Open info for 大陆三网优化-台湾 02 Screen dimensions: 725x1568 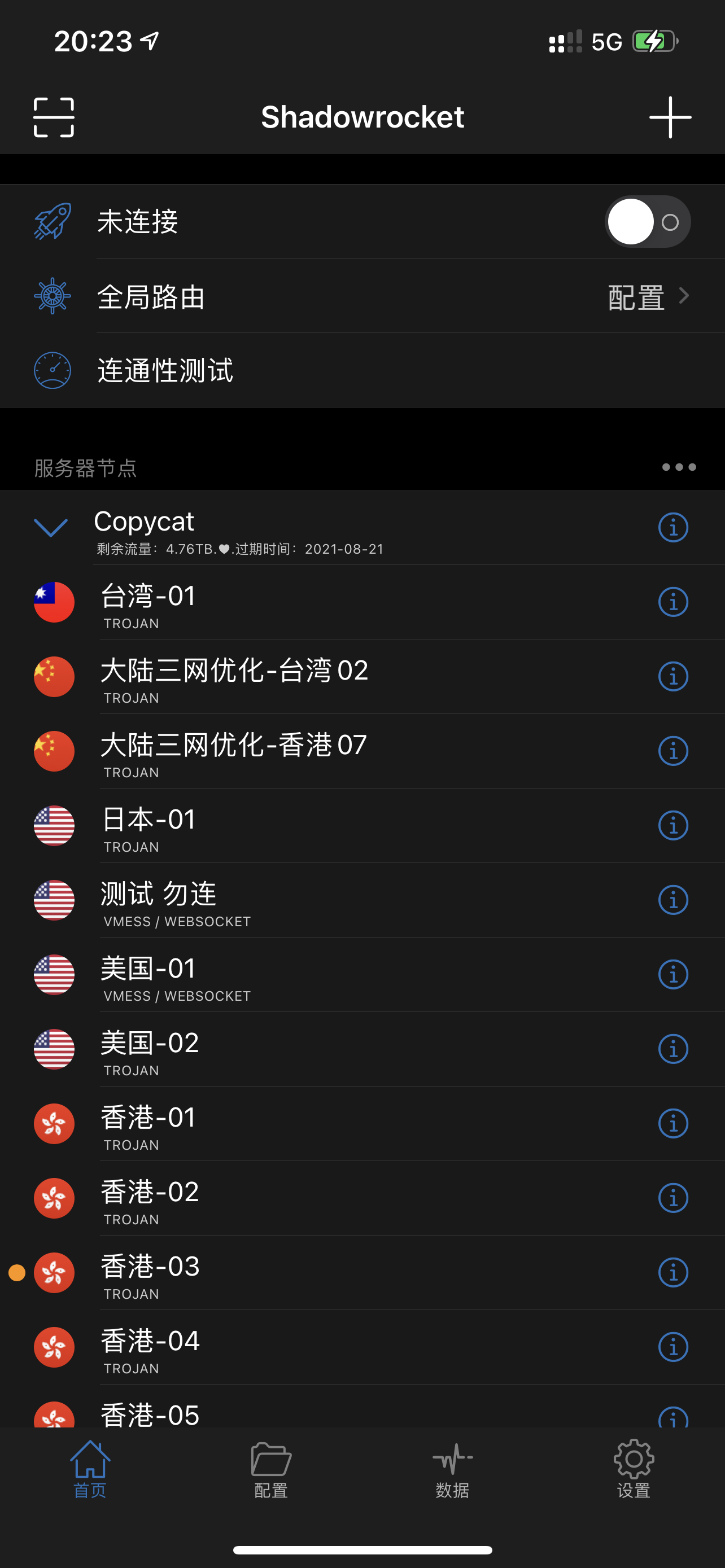click(673, 676)
